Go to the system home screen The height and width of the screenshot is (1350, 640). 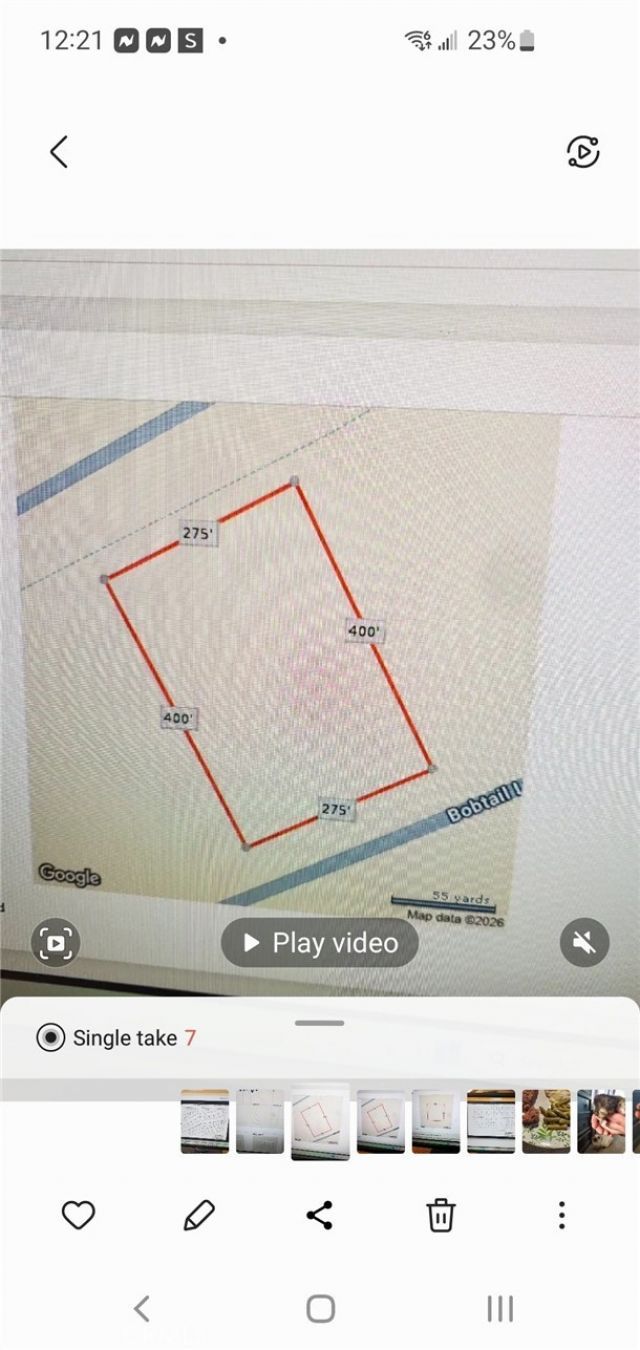[x=320, y=1308]
